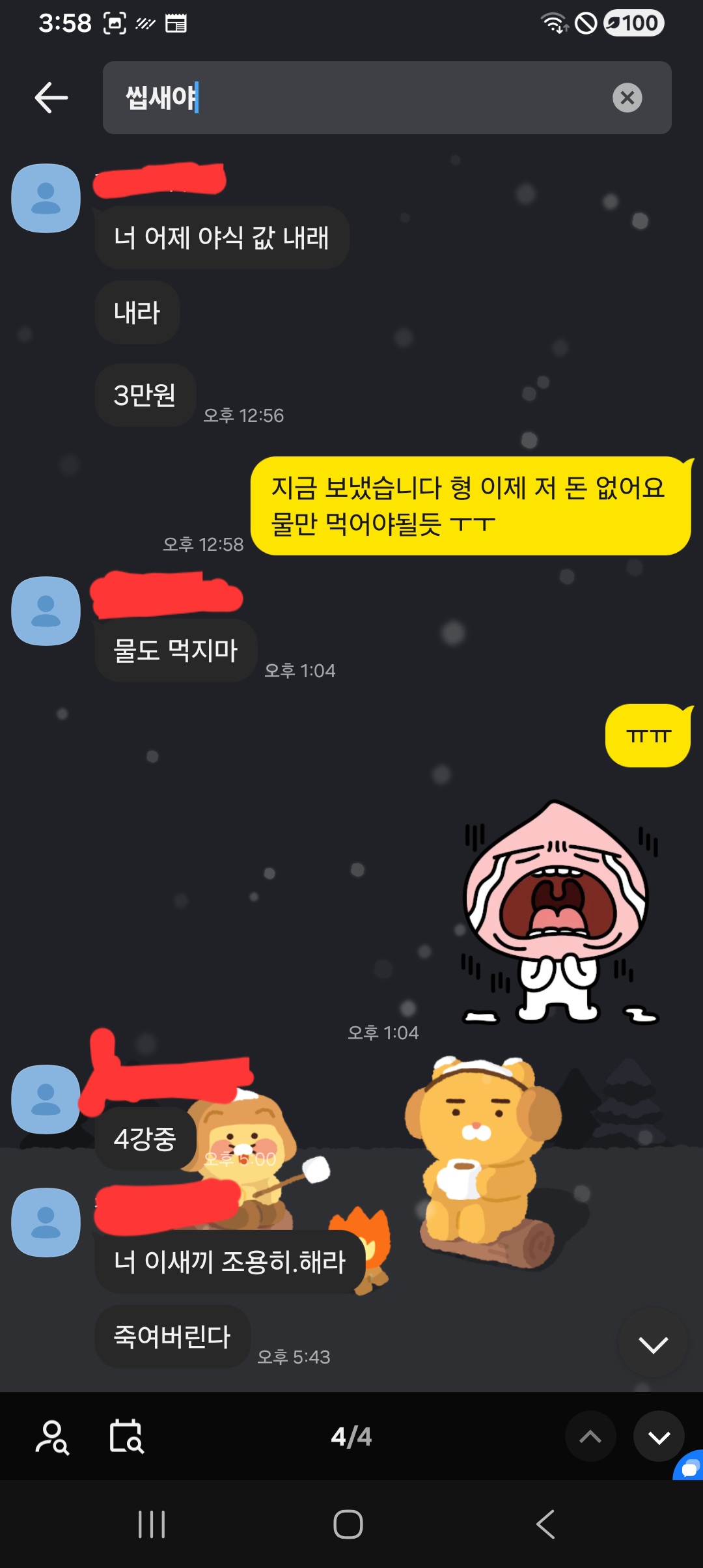Jump to the latest messages

pos(653,1344)
